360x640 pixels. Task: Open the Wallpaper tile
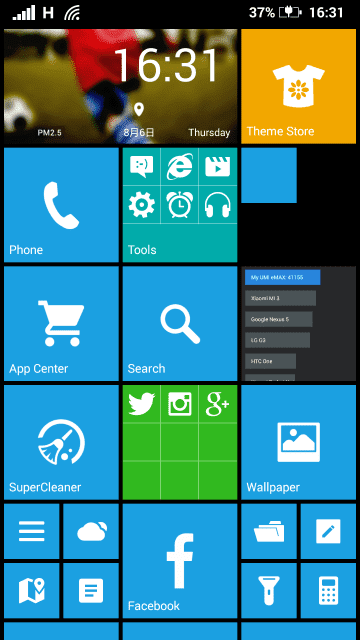[x=298, y=442]
